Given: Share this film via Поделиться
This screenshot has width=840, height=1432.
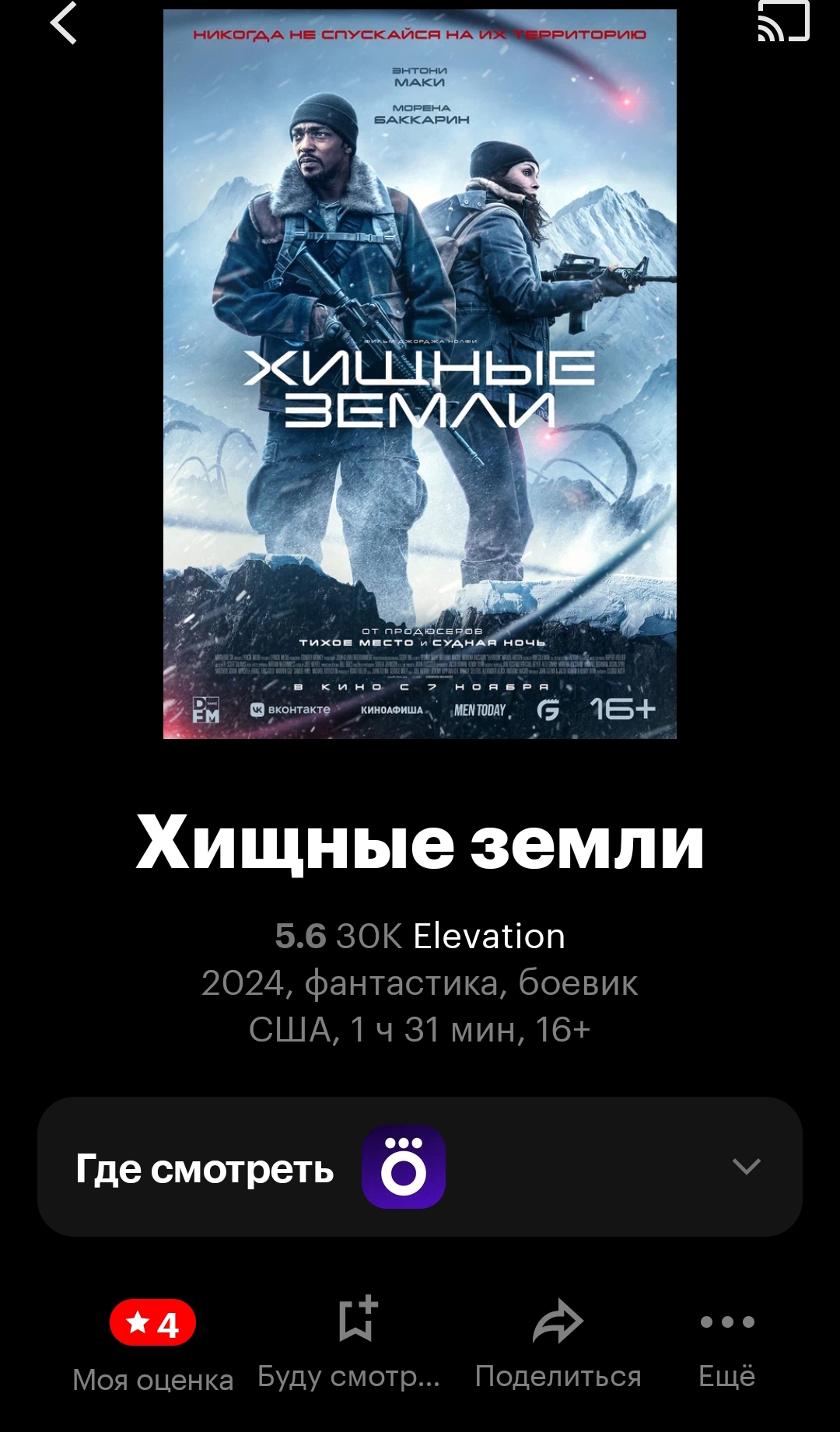Looking at the screenshot, I should [x=558, y=1346].
